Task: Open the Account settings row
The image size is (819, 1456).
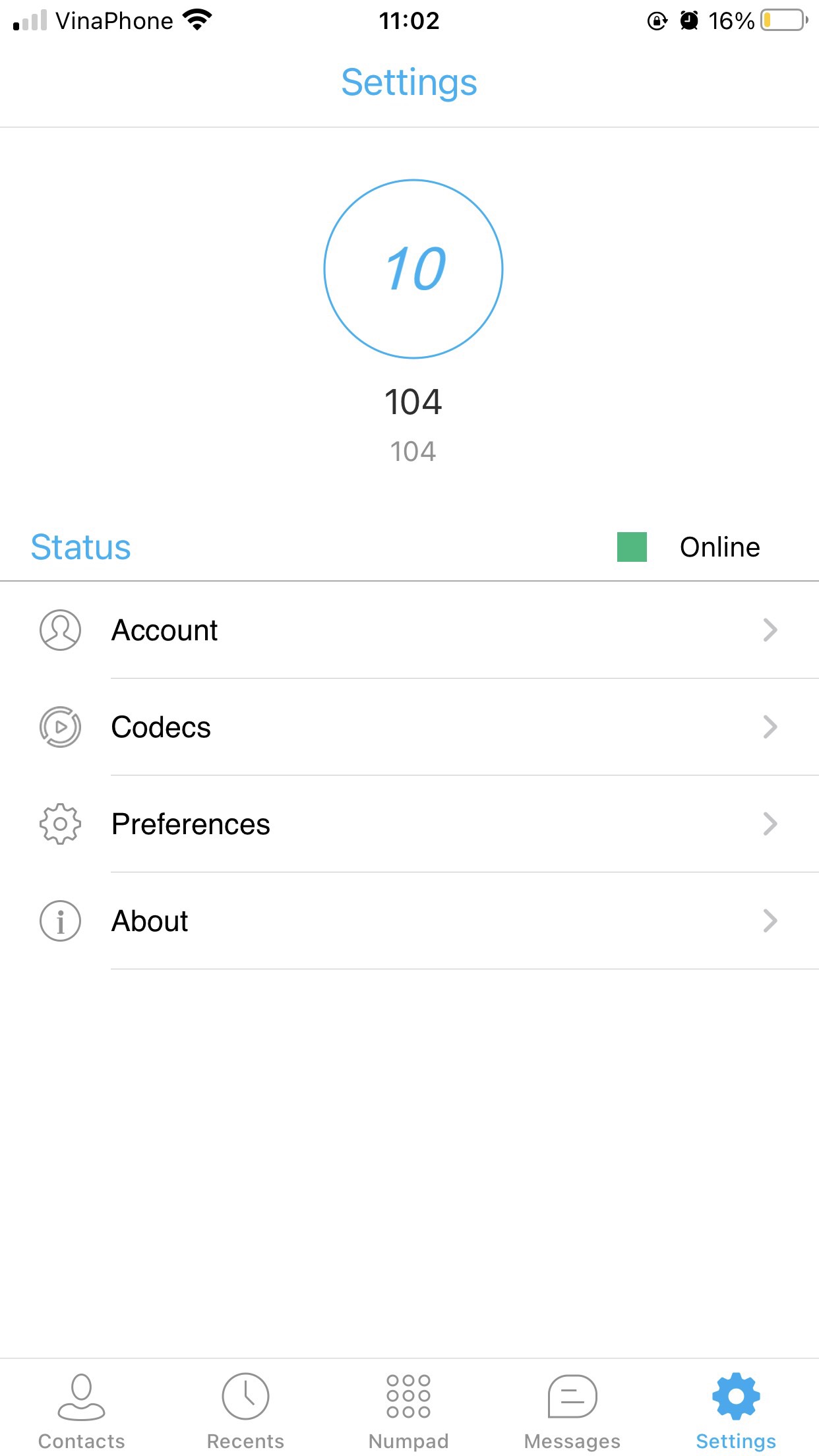Action: point(409,630)
